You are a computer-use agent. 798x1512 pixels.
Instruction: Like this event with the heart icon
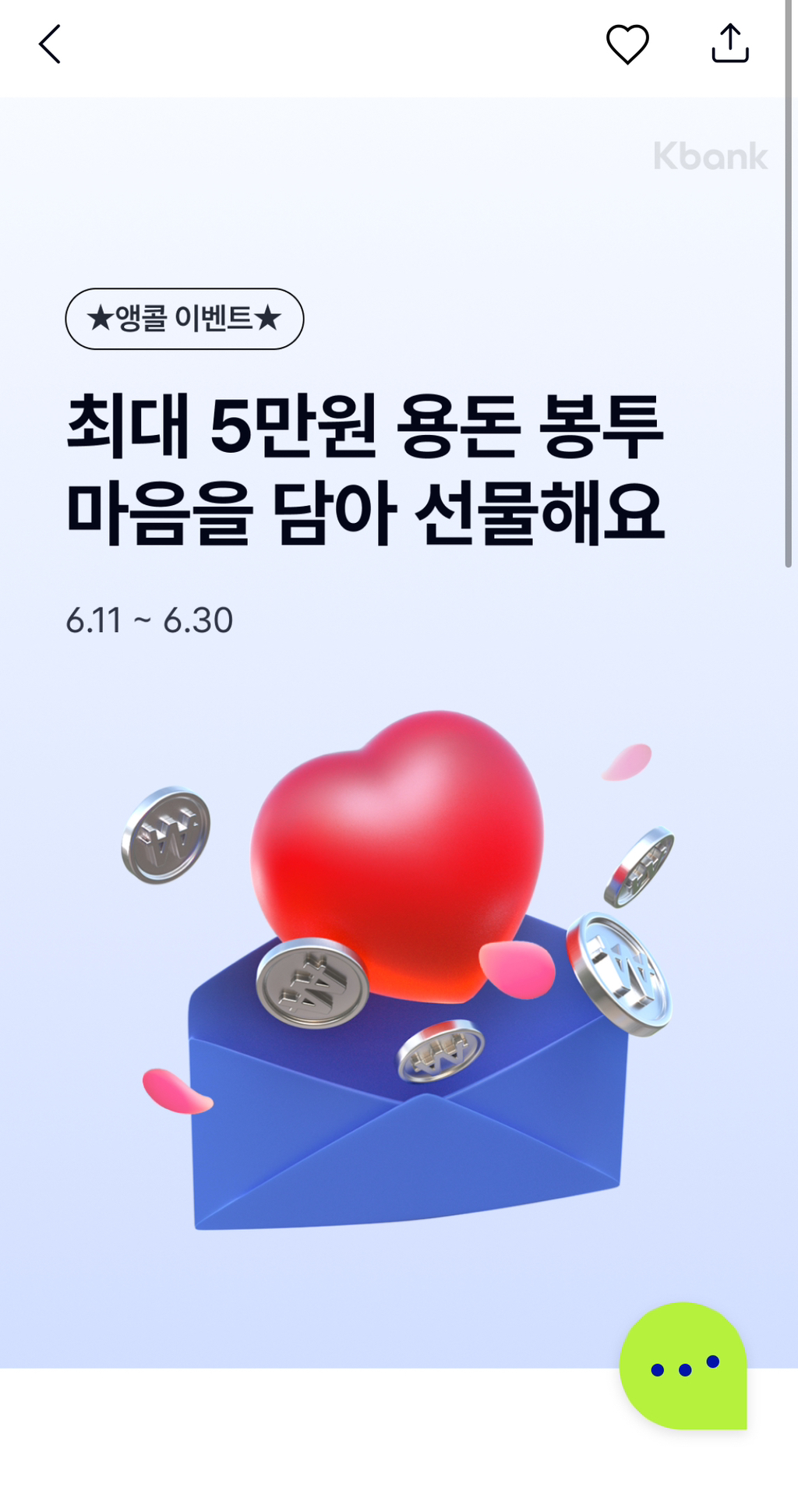pos(627,44)
